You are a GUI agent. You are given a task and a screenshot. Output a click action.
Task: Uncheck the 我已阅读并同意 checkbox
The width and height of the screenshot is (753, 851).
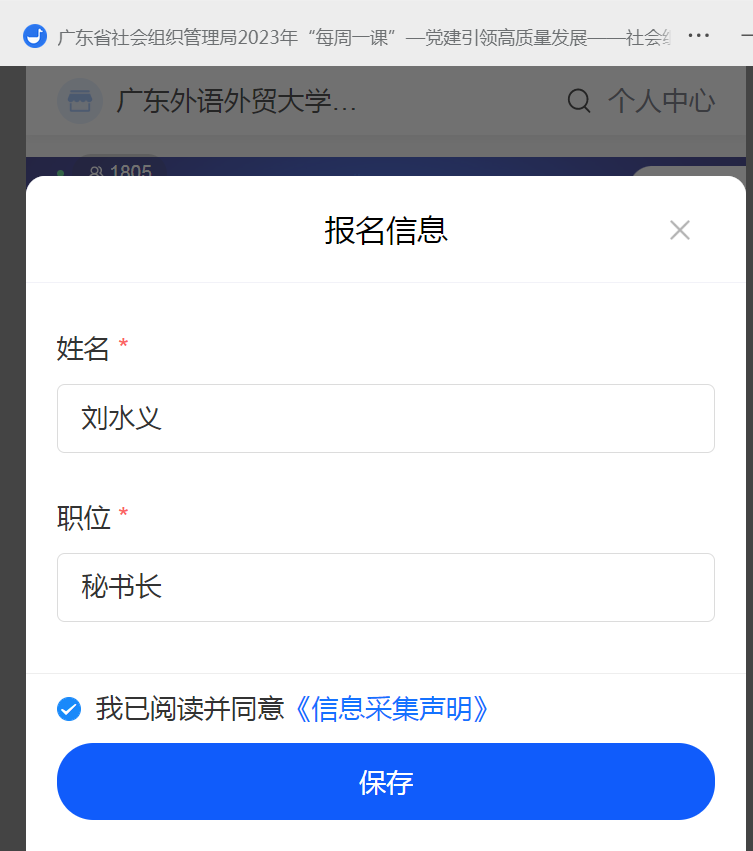click(69, 709)
